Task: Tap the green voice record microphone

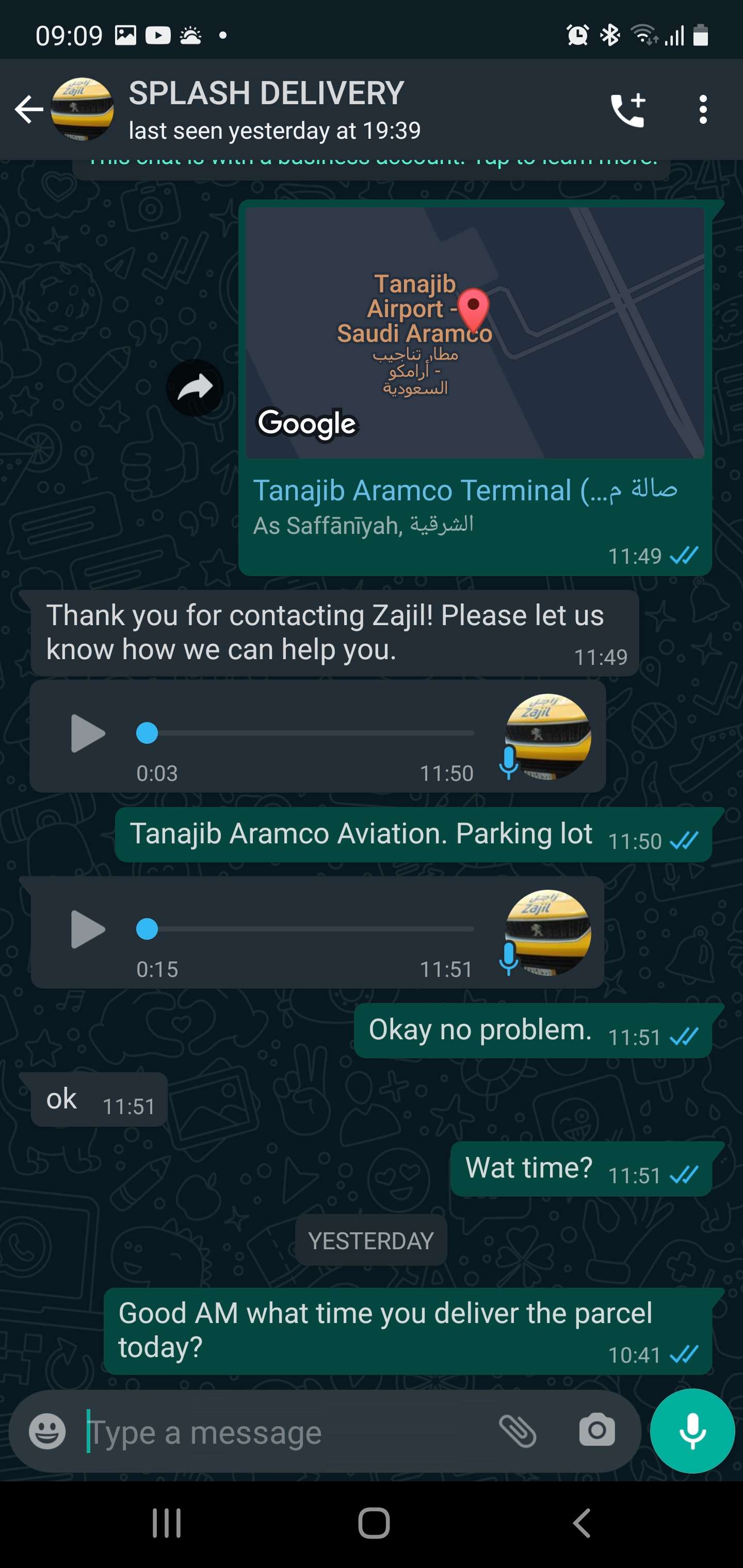Action: 692,1431
